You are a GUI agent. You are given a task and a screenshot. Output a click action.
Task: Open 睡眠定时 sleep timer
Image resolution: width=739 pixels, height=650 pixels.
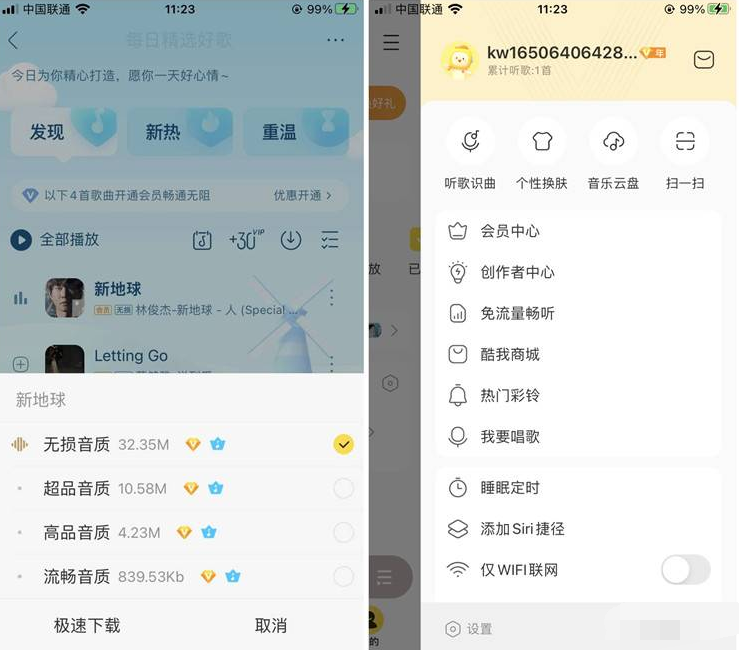pos(510,488)
